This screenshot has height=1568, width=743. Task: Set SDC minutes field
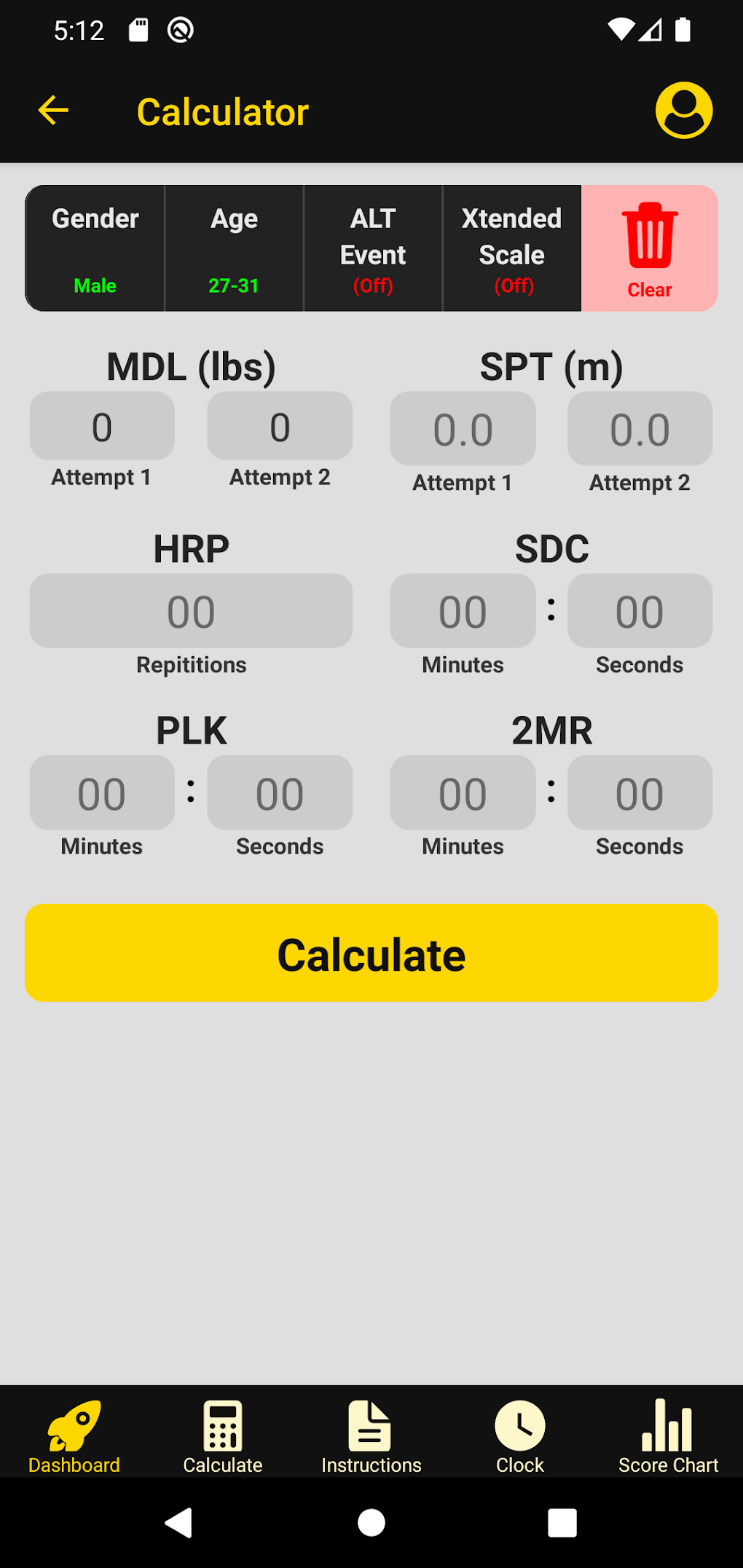(x=463, y=611)
